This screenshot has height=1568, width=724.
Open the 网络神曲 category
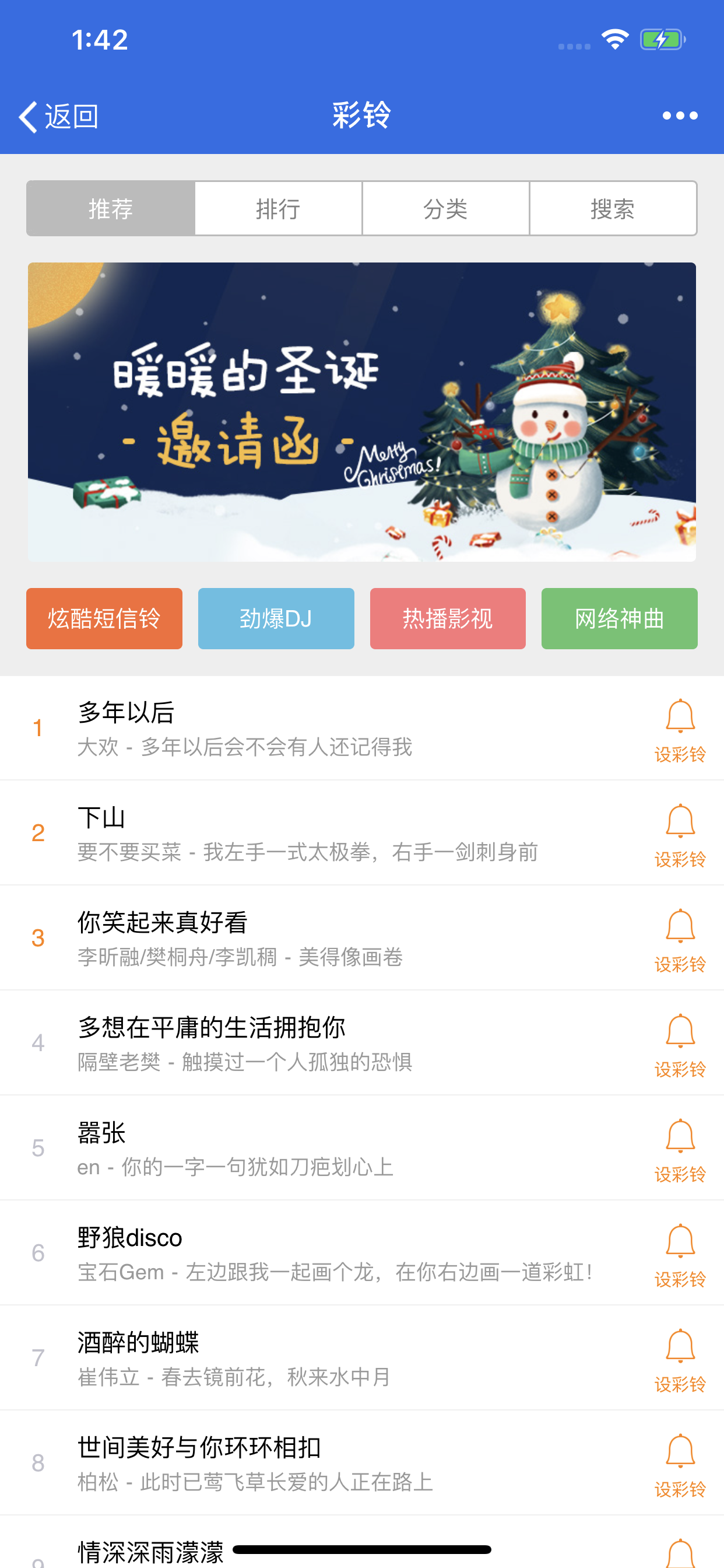[618, 618]
